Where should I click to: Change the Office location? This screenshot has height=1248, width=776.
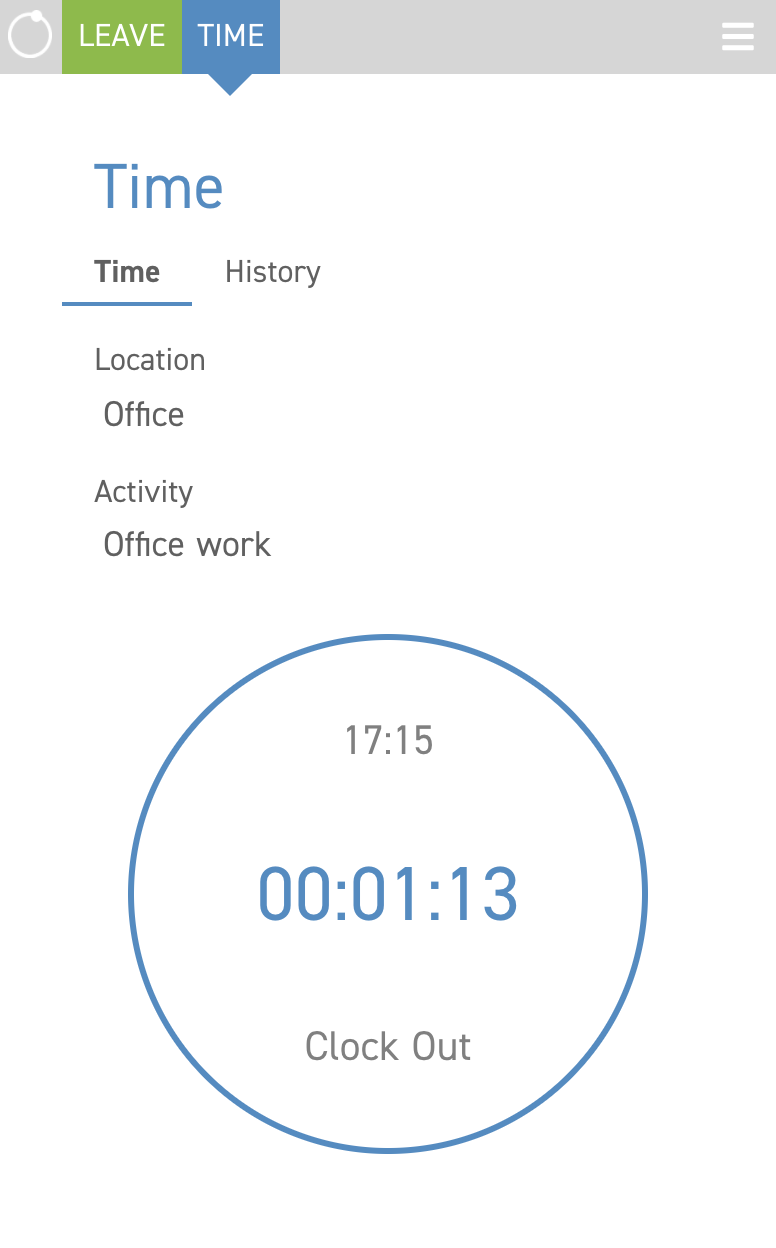point(144,414)
